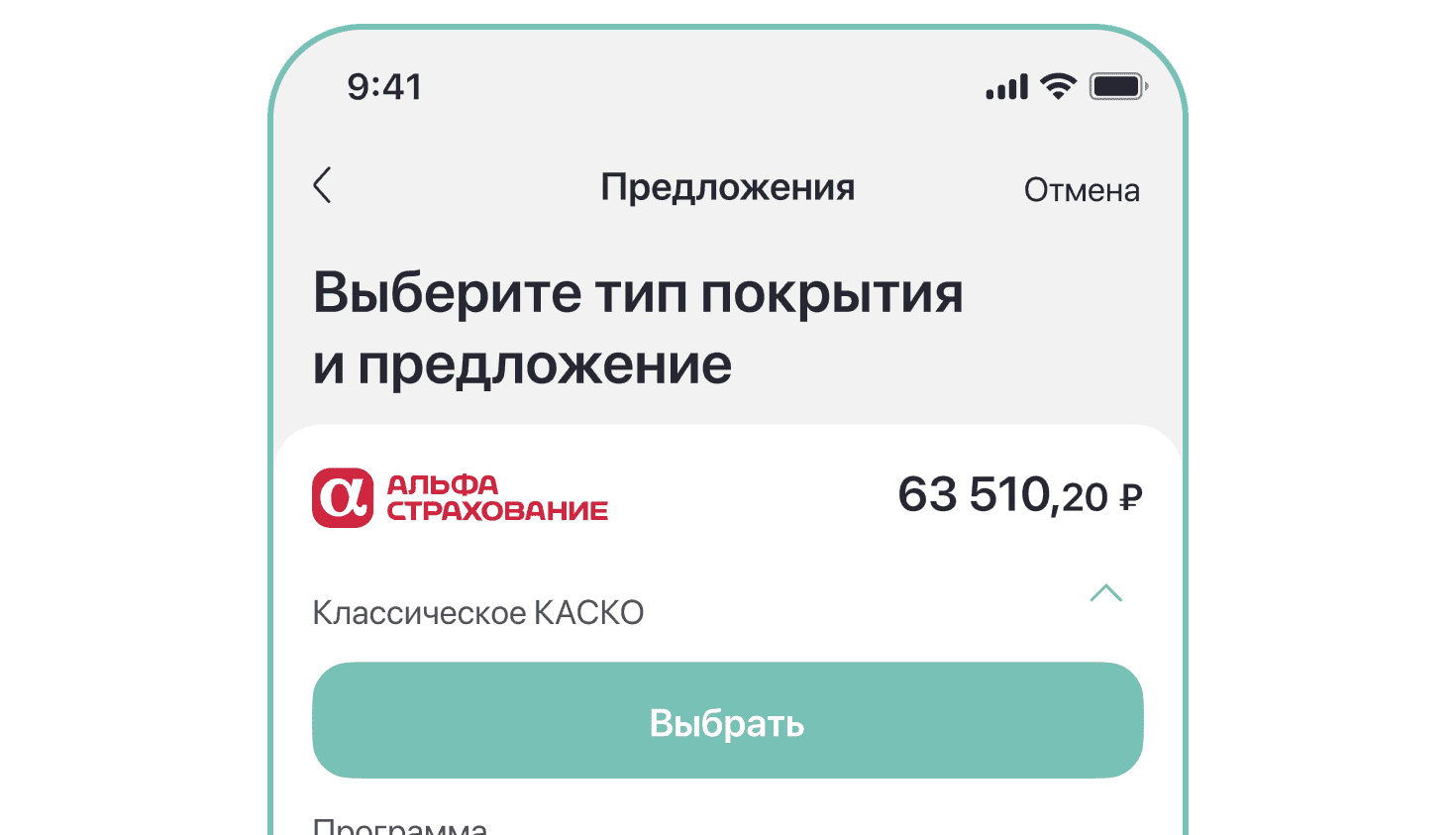Tap Отмена to cancel
Image resolution: width=1456 pixels, height=835 pixels.
[1081, 189]
